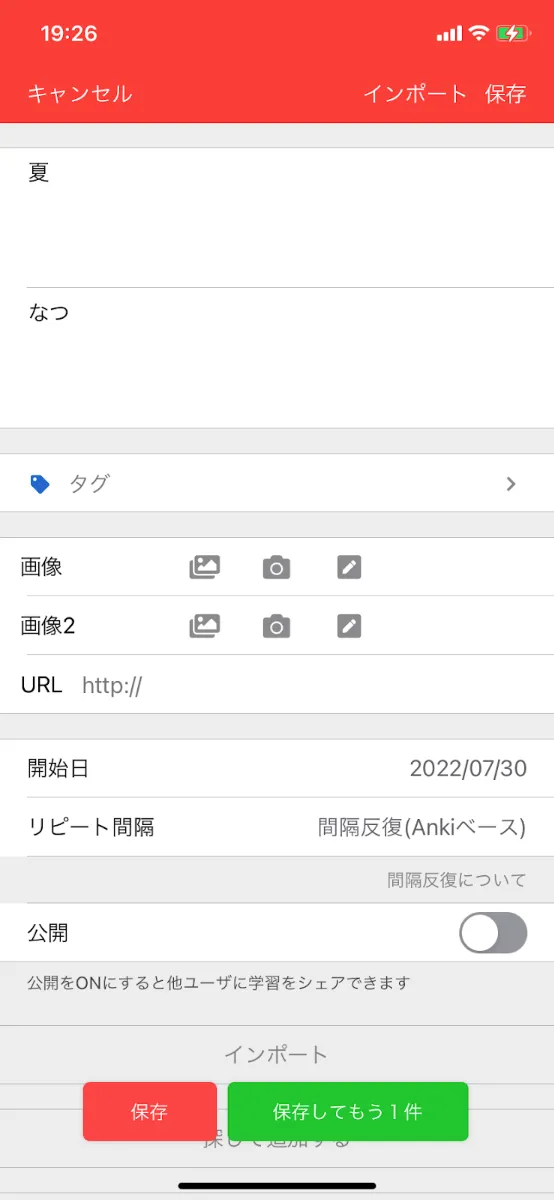554x1200 pixels.
Task: Tap the grey インポート row at bottom
Action: point(277,1055)
